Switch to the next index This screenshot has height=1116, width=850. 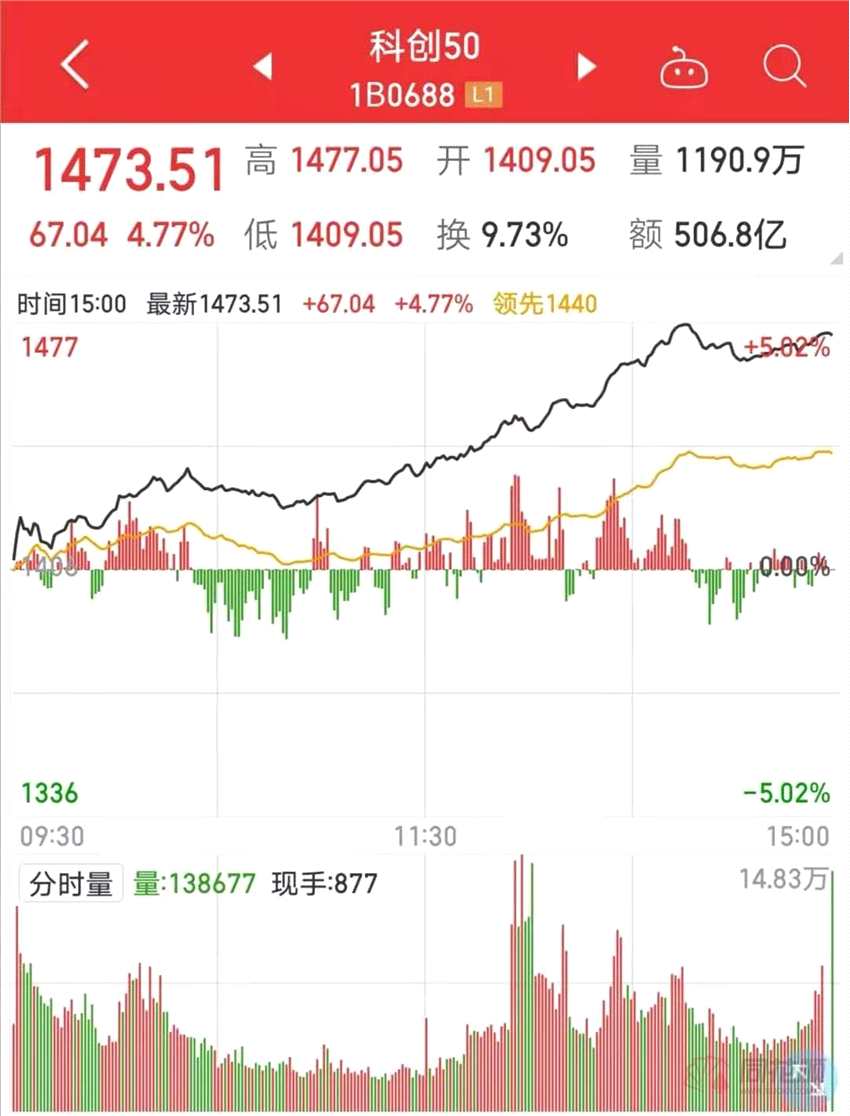[587, 67]
